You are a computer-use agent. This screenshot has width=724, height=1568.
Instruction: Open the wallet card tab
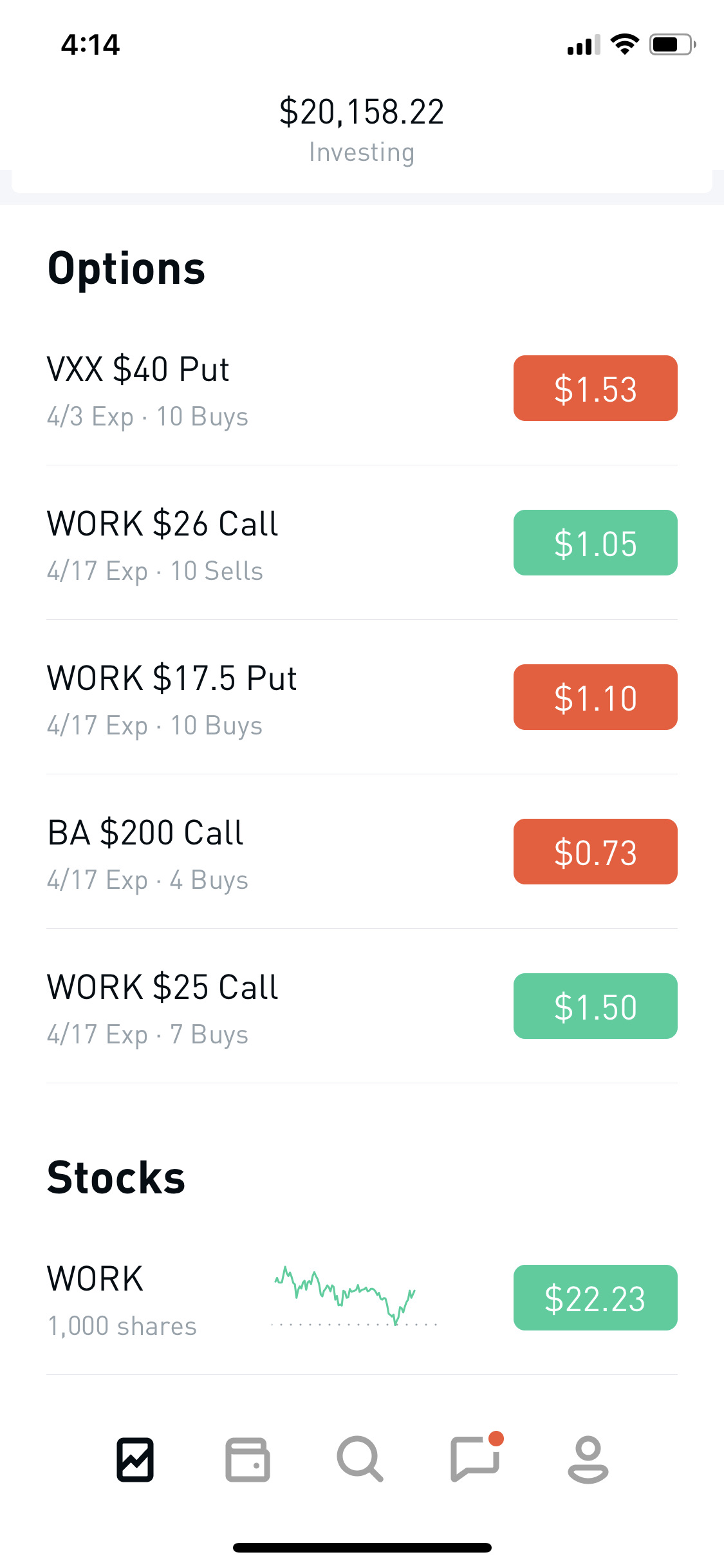[x=248, y=1459]
